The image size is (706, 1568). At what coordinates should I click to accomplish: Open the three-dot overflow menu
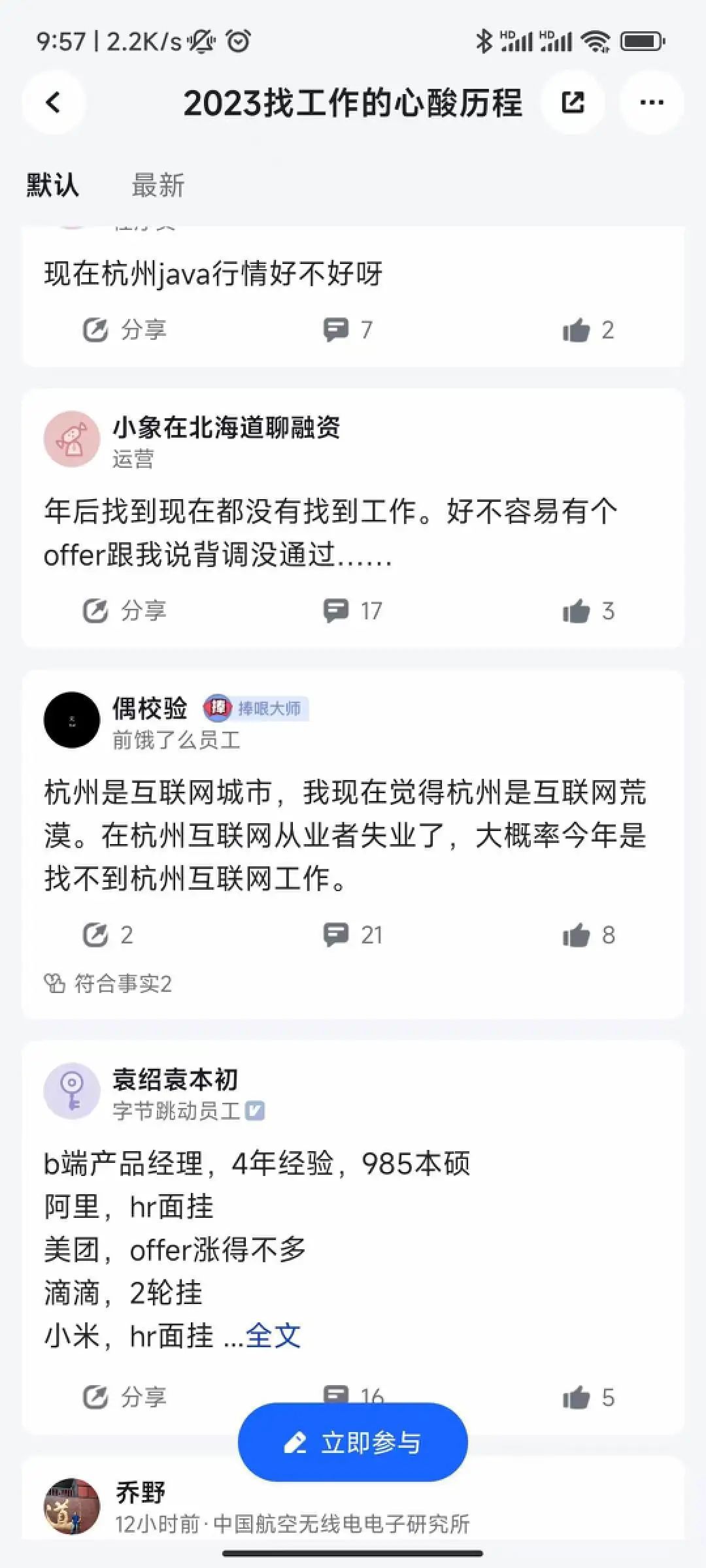point(652,103)
